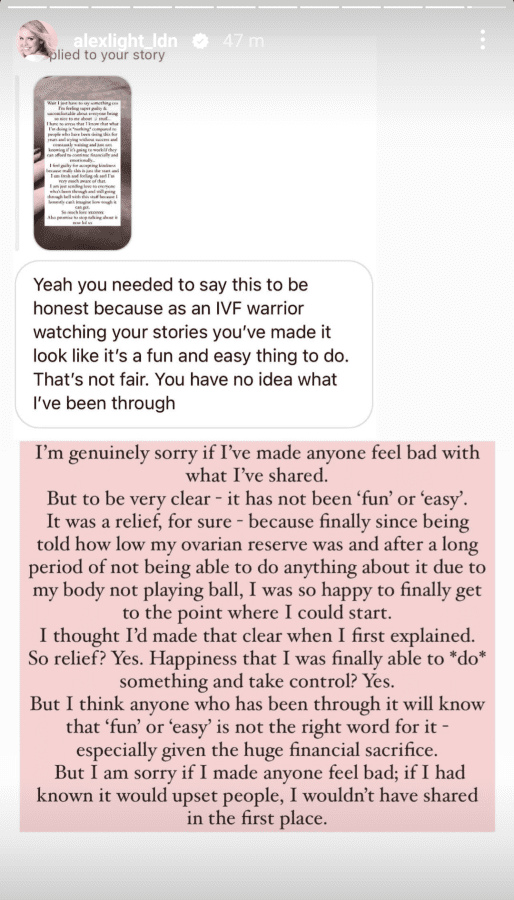Open the alexlight_ldn username link
The width and height of the screenshot is (514, 900).
tap(125, 41)
